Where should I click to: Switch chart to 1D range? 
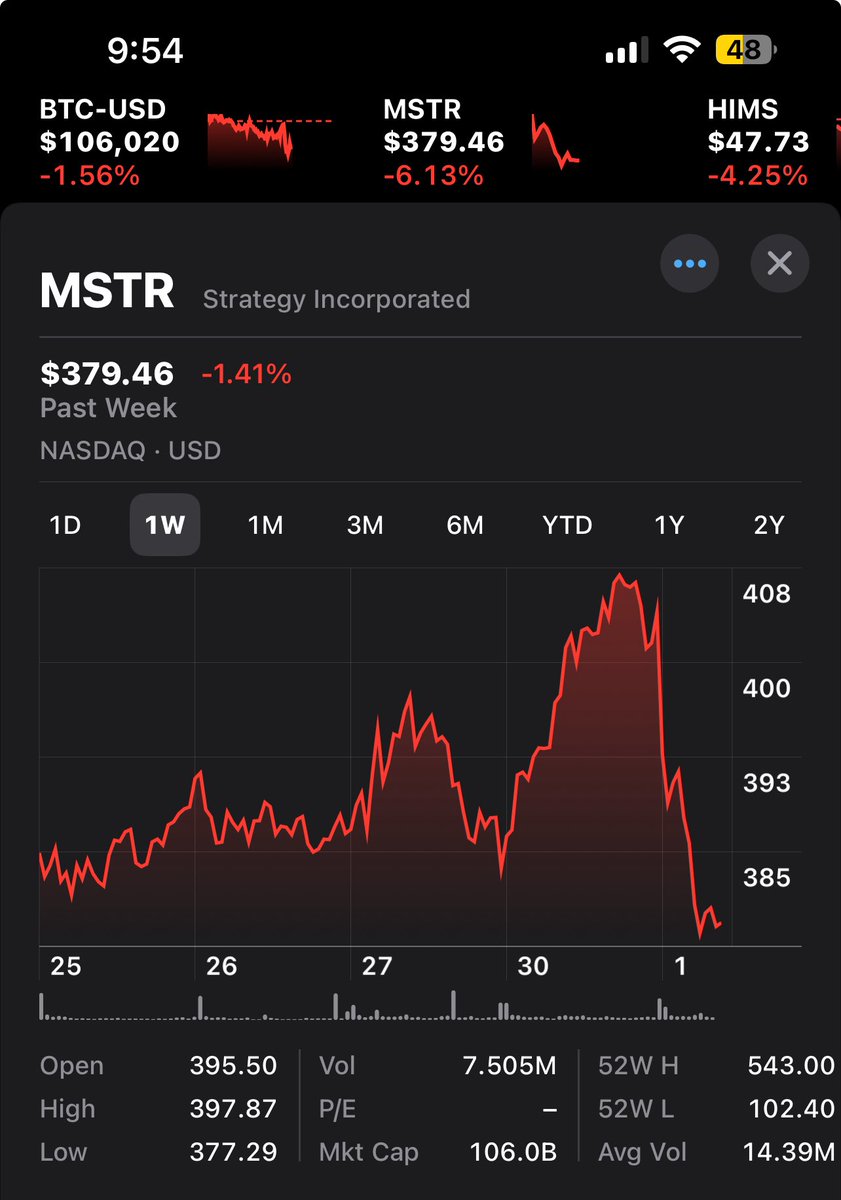point(65,525)
